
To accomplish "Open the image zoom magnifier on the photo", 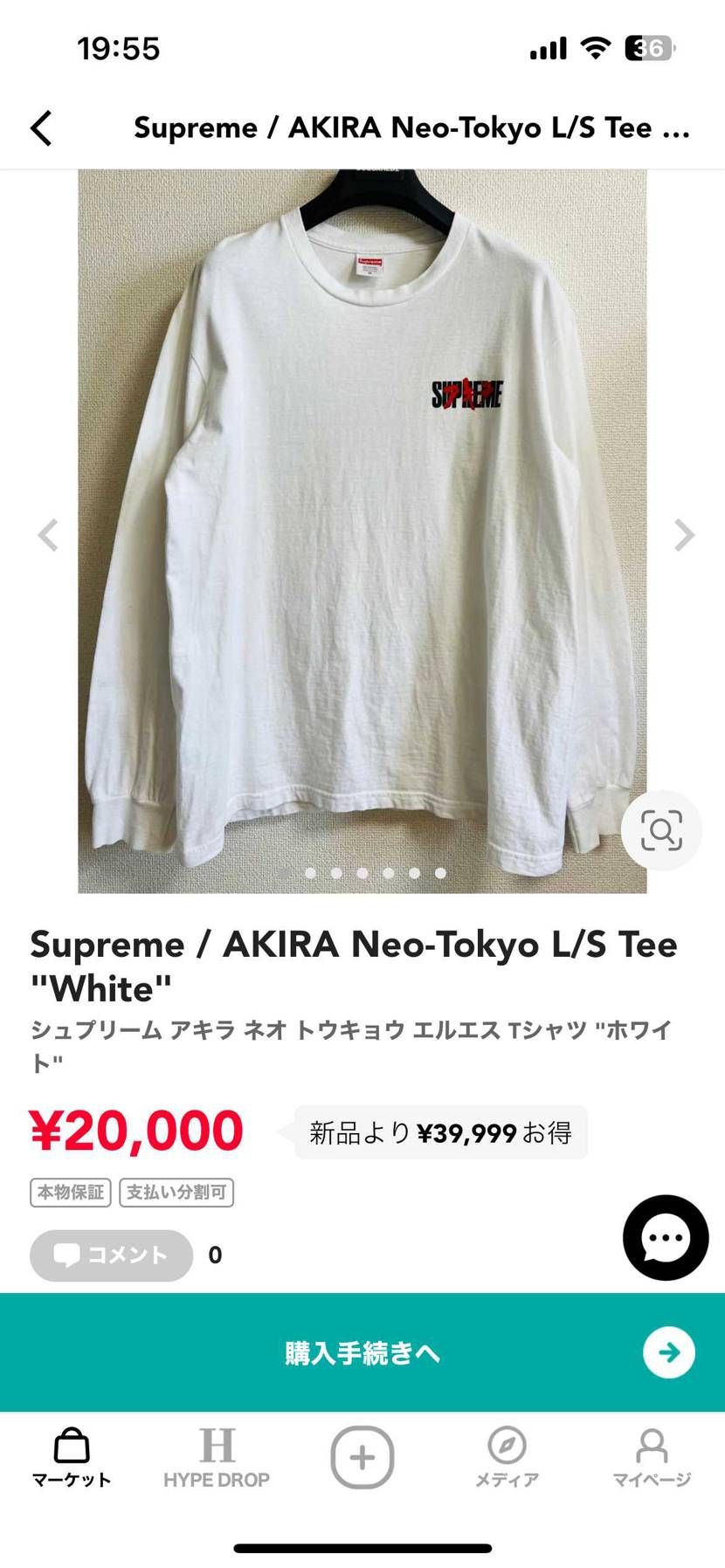I will tap(661, 830).
